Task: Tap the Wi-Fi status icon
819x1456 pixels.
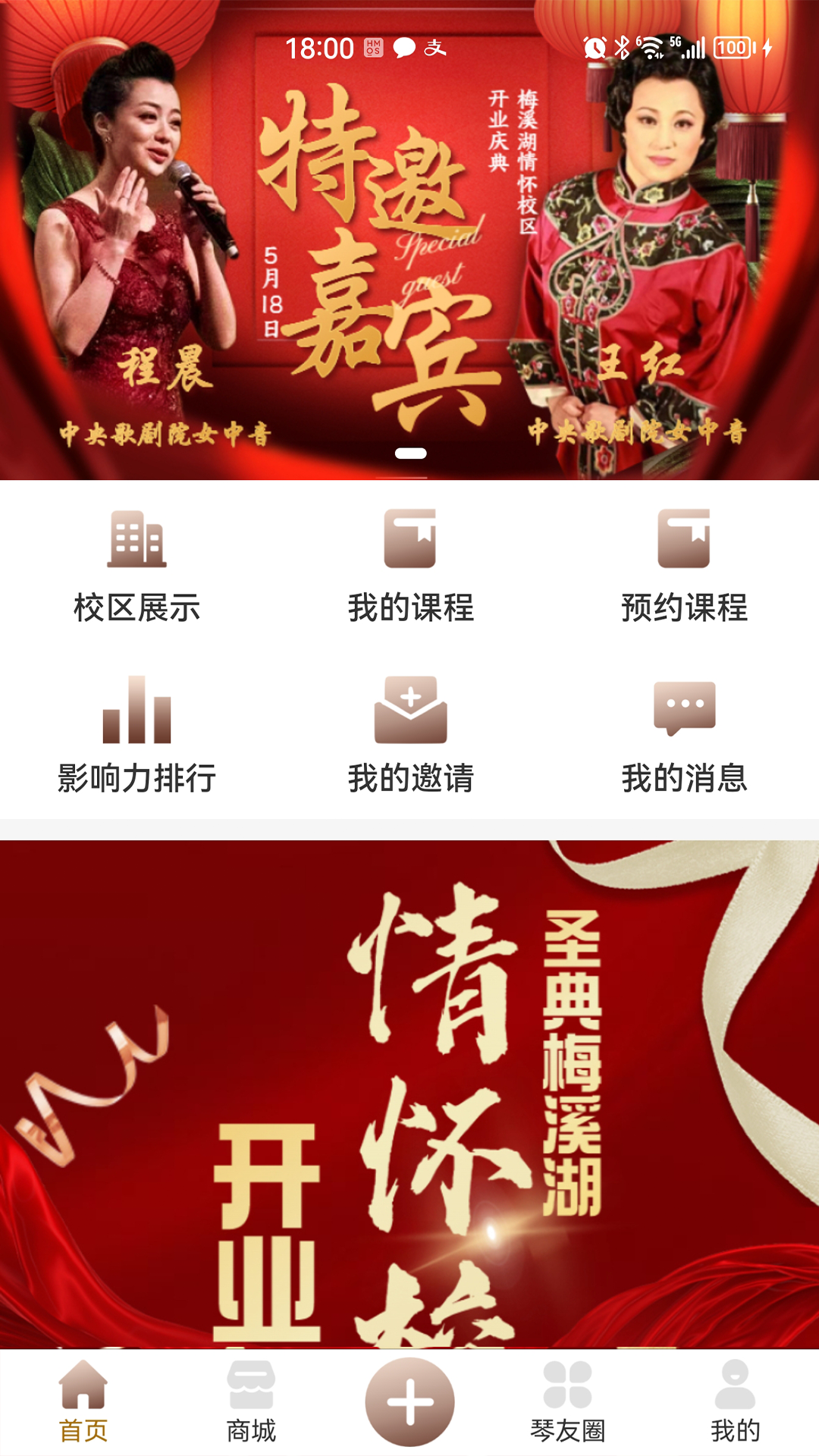Action: pos(648,48)
